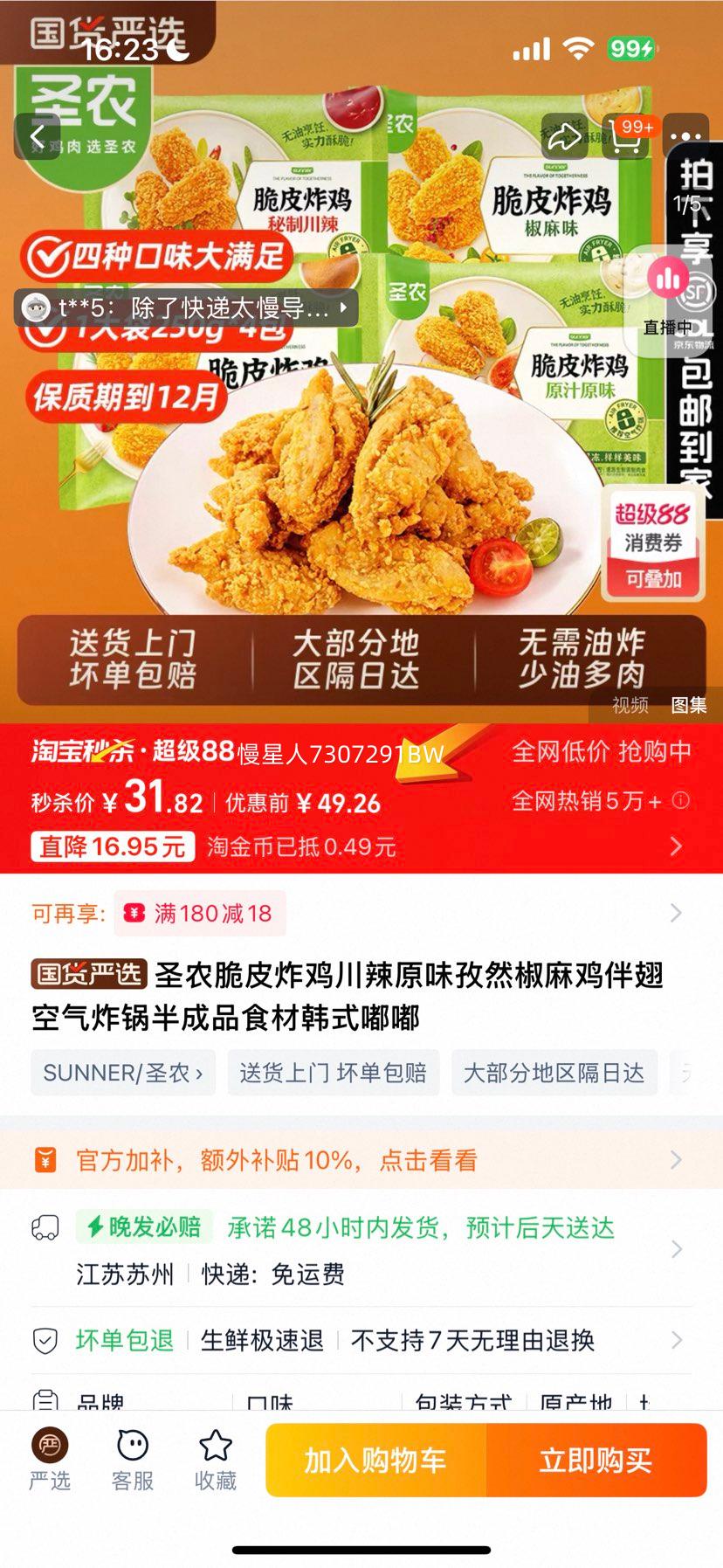This screenshot has width=723, height=1568.
Task: Go back with the top-left arrow
Action: 38,137
